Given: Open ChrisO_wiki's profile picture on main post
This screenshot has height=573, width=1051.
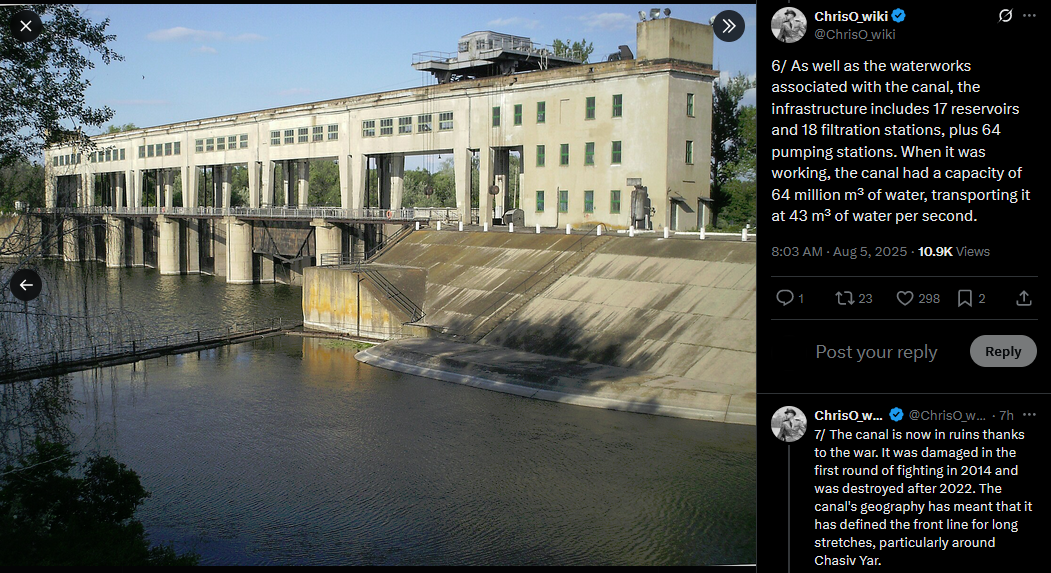Looking at the screenshot, I should click(x=788, y=24).
